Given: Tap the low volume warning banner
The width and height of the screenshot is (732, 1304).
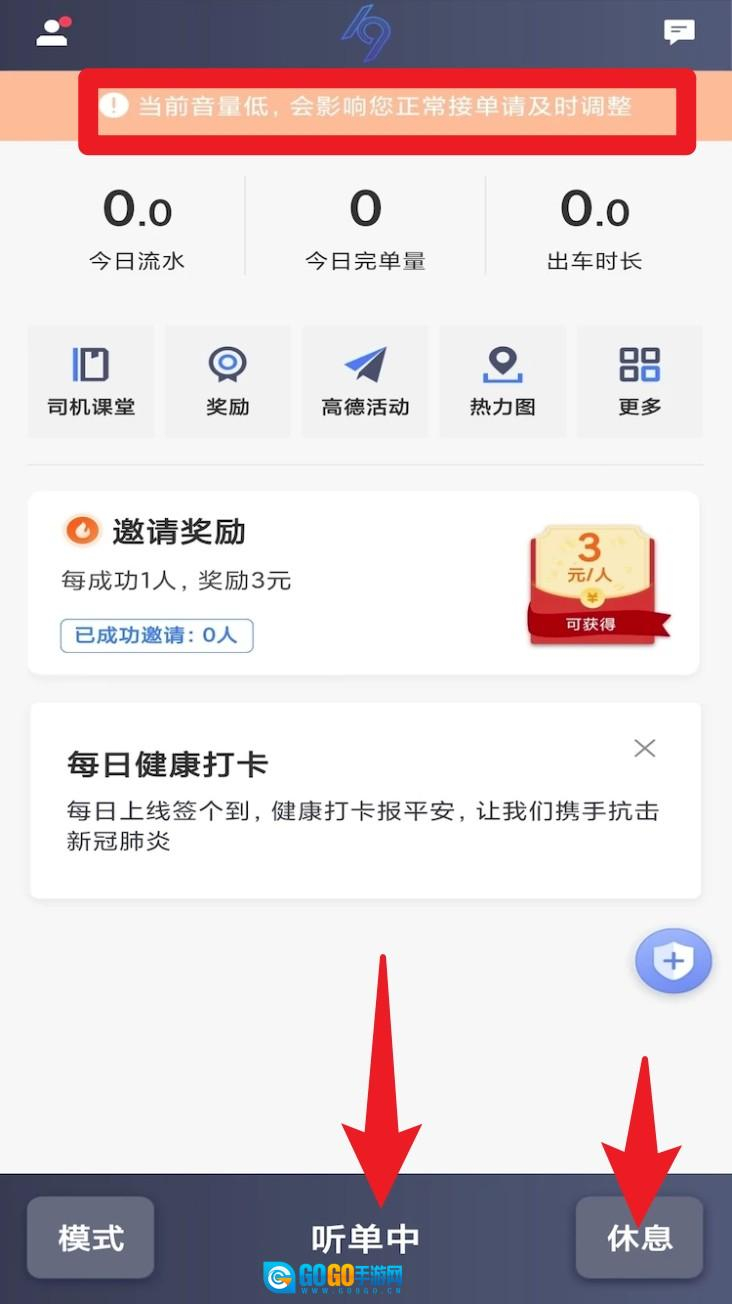Looking at the screenshot, I should (386, 106).
